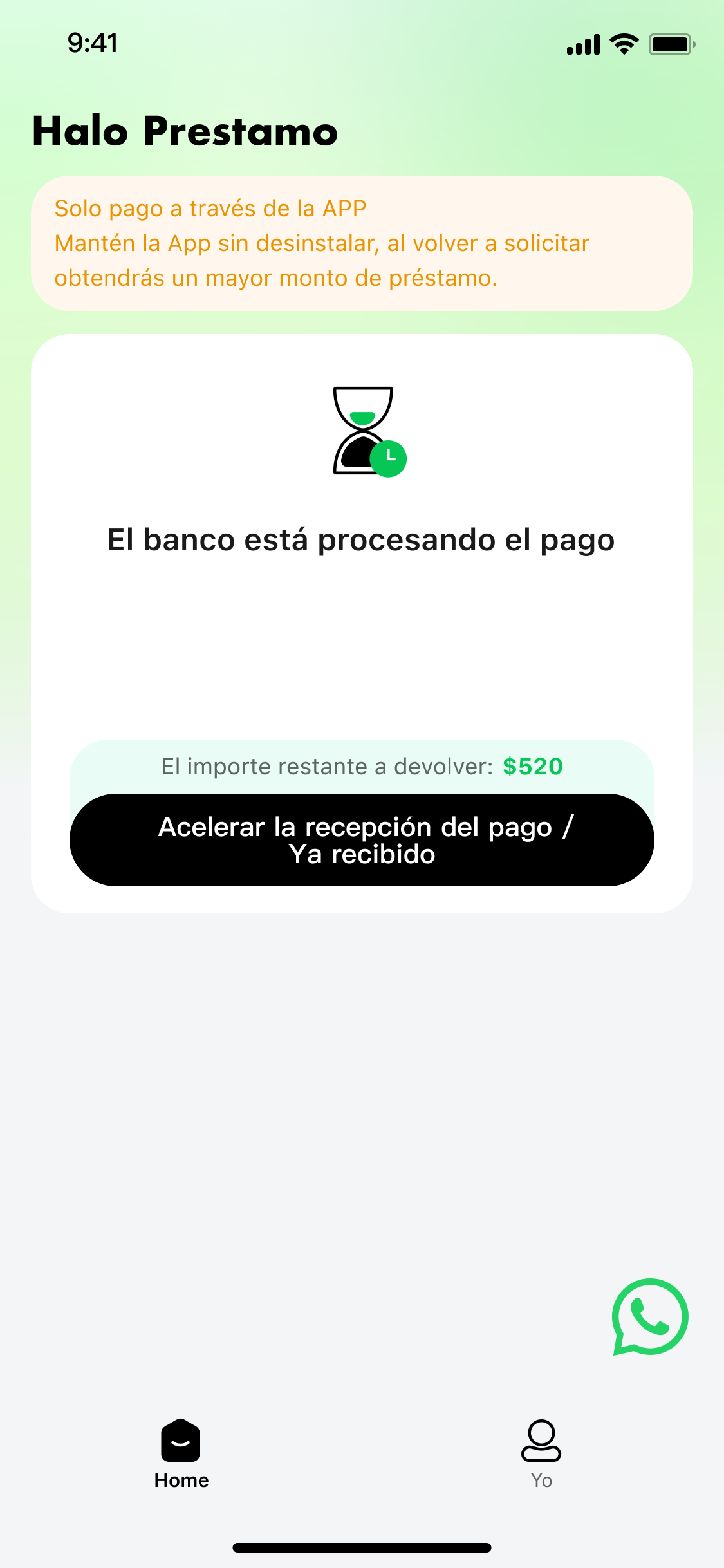Viewport: 724px width, 1568px height.
Task: Select the importe restante highlighted panel
Action: coord(362,766)
